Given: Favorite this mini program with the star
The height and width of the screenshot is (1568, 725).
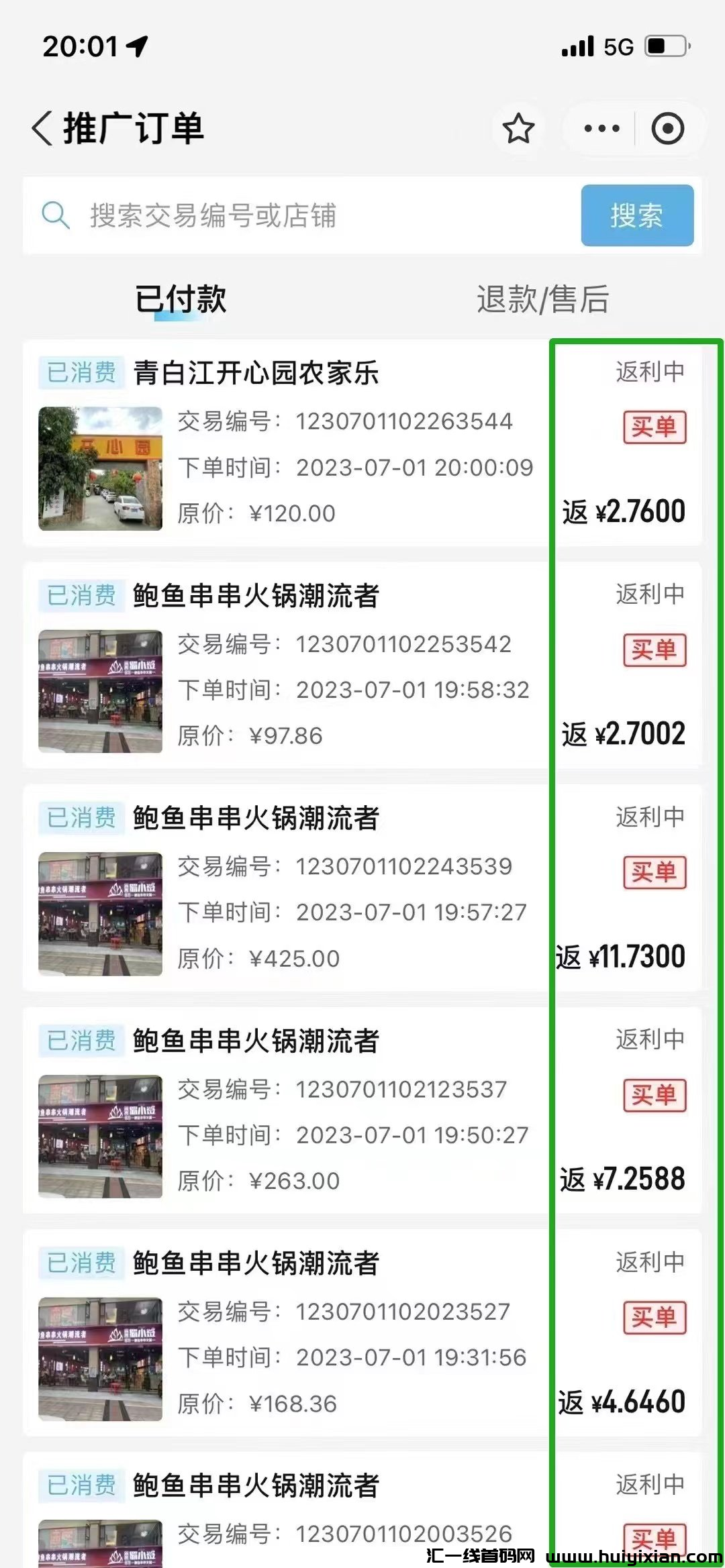Looking at the screenshot, I should (518, 128).
